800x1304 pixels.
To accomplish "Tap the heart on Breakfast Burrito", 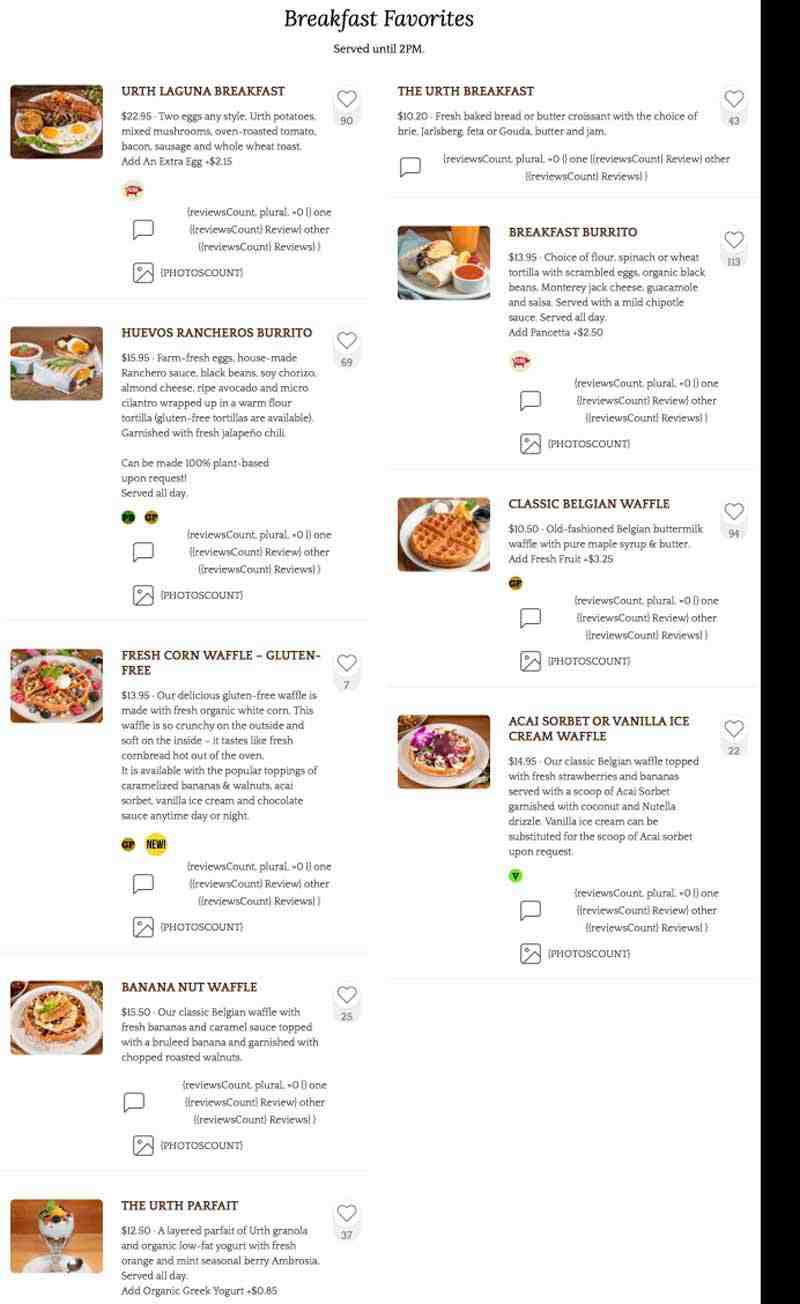I will pos(734,240).
